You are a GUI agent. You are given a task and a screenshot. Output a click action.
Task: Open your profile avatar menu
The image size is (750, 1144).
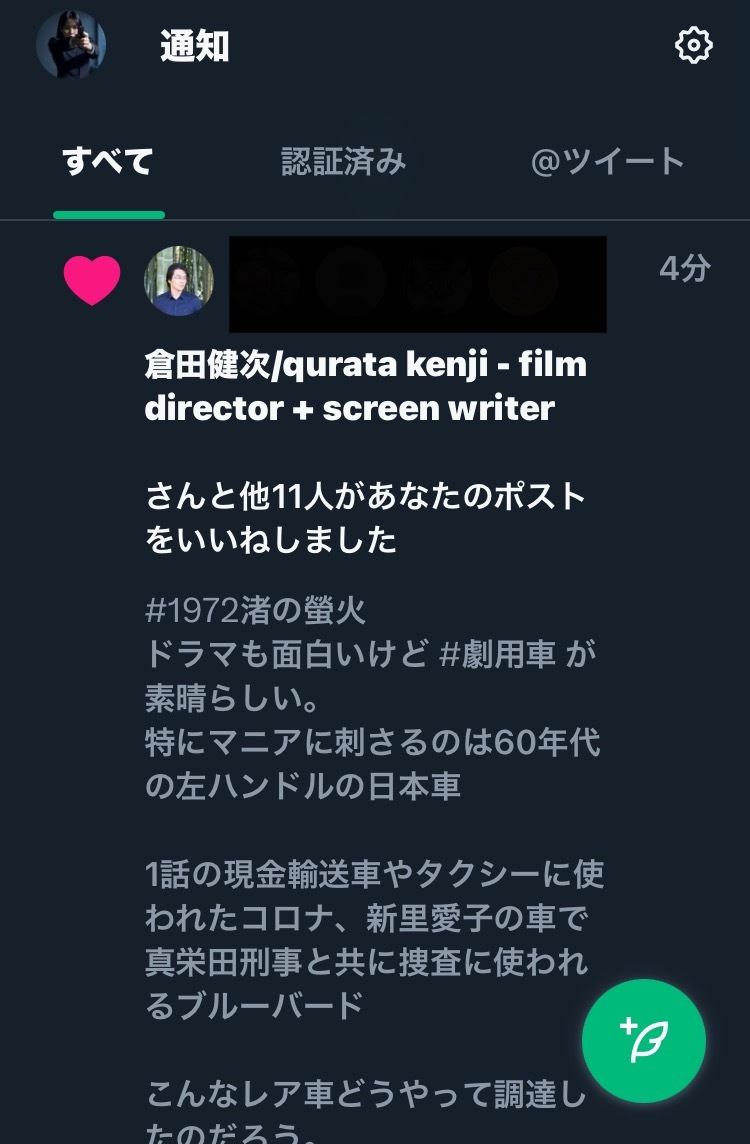(x=71, y=45)
